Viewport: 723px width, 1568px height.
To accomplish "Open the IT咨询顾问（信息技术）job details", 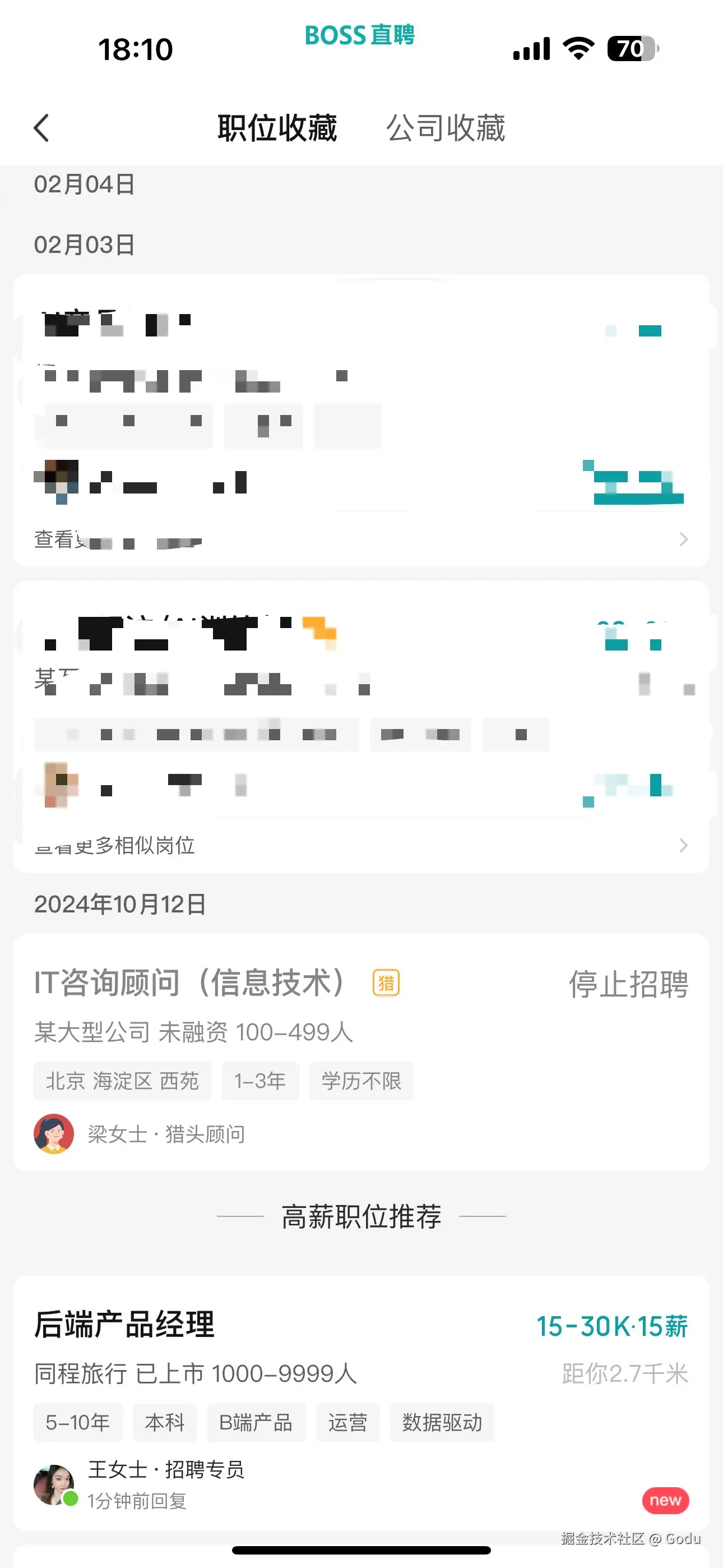I will (190, 983).
